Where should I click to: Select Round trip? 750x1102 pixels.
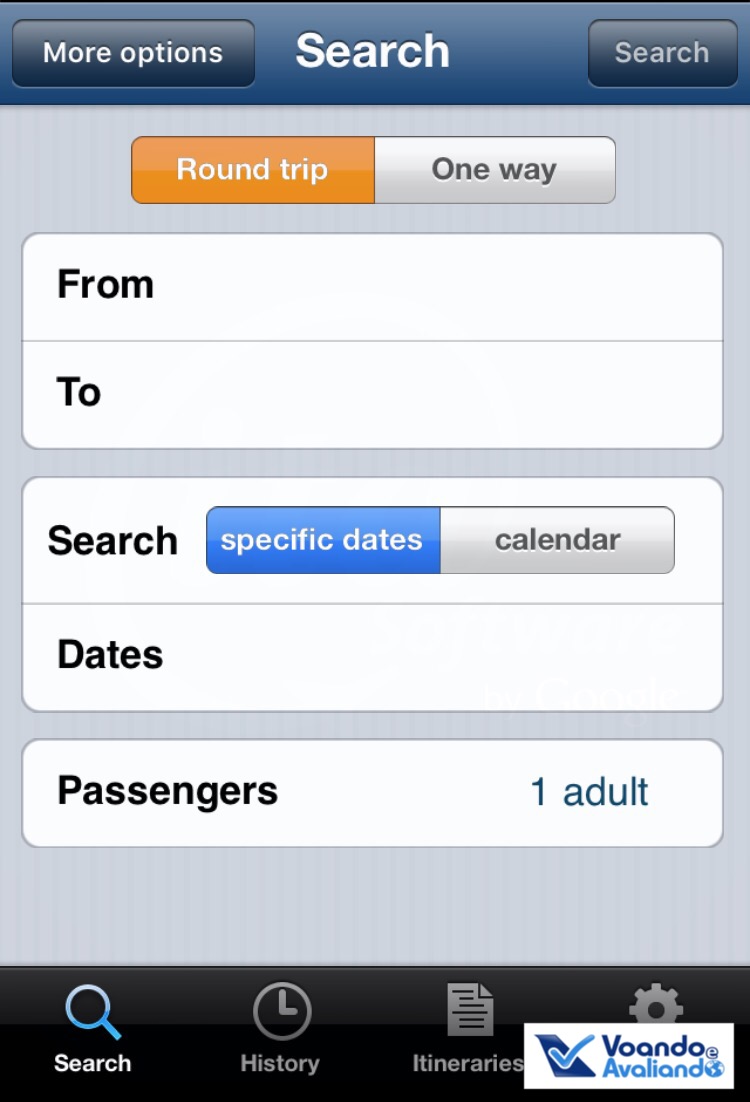point(253,170)
